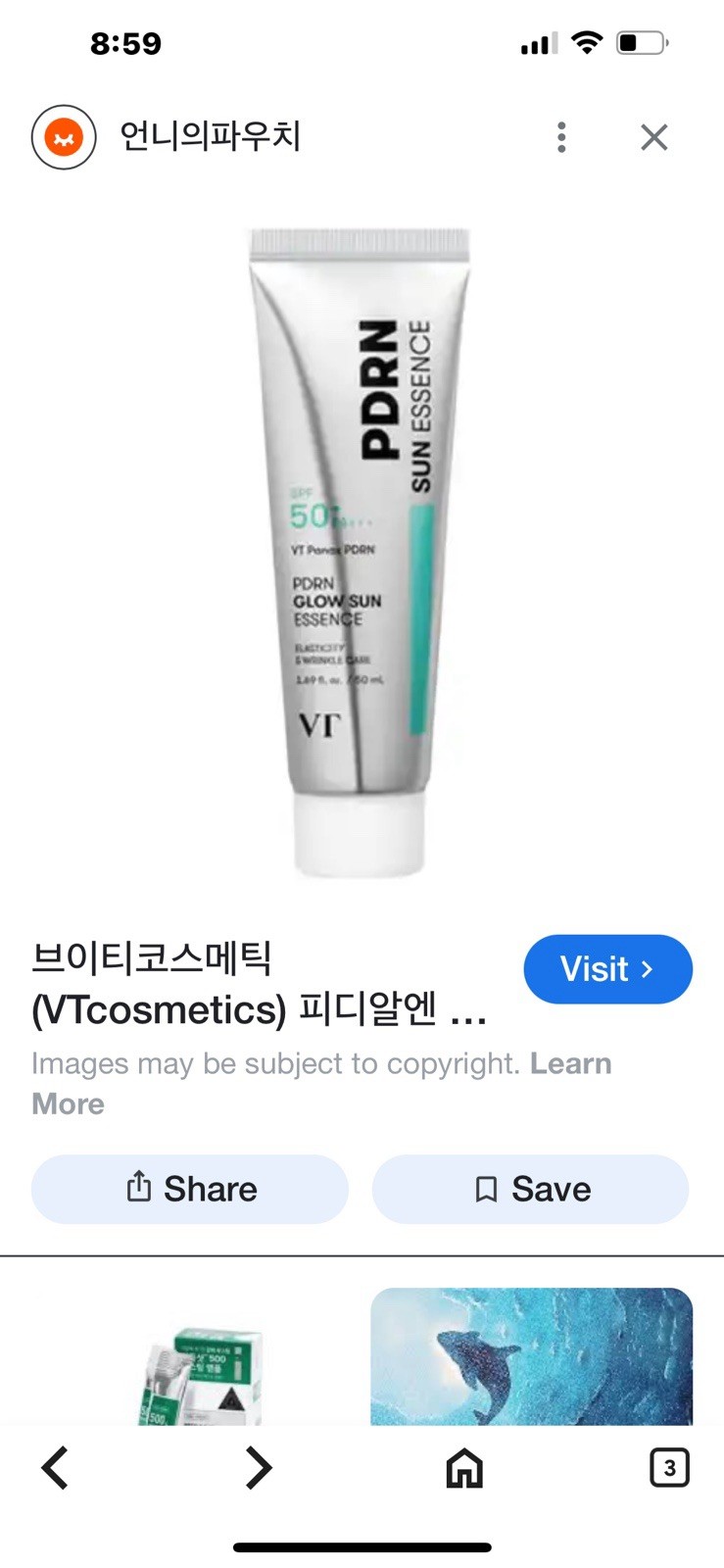
Task: Return to the browser home page
Action: pos(463,1468)
